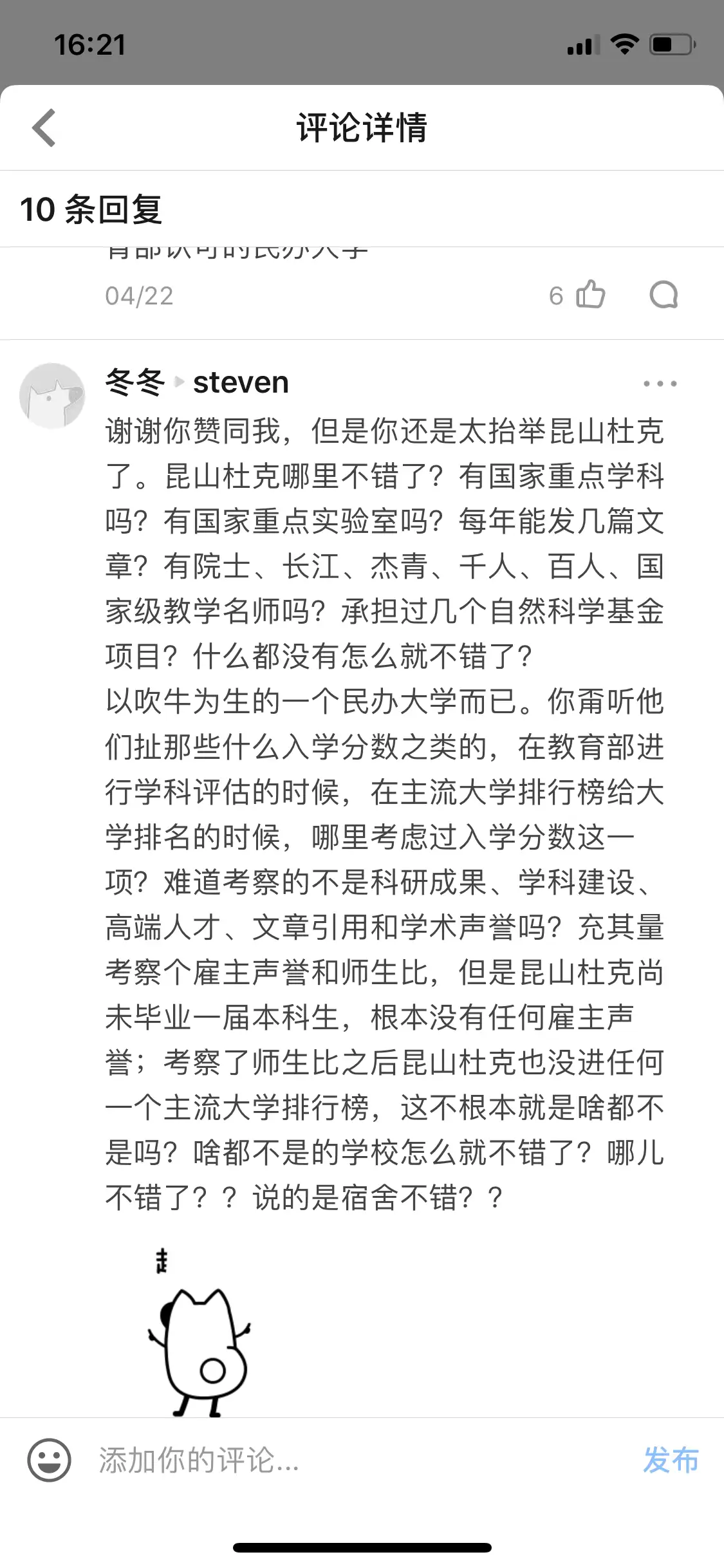Reply to the 04/22 comment via bubble icon
The image size is (724, 1568).
664,295
